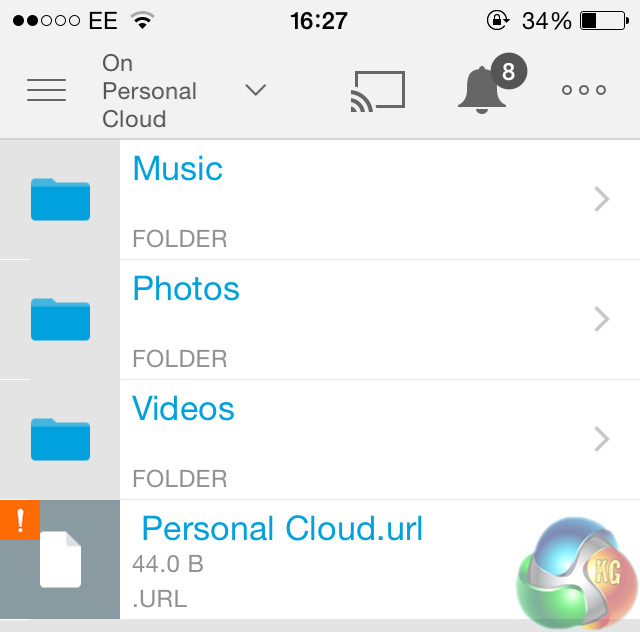640x632 pixels.
Task: Open the notifications bell
Action: point(484,90)
